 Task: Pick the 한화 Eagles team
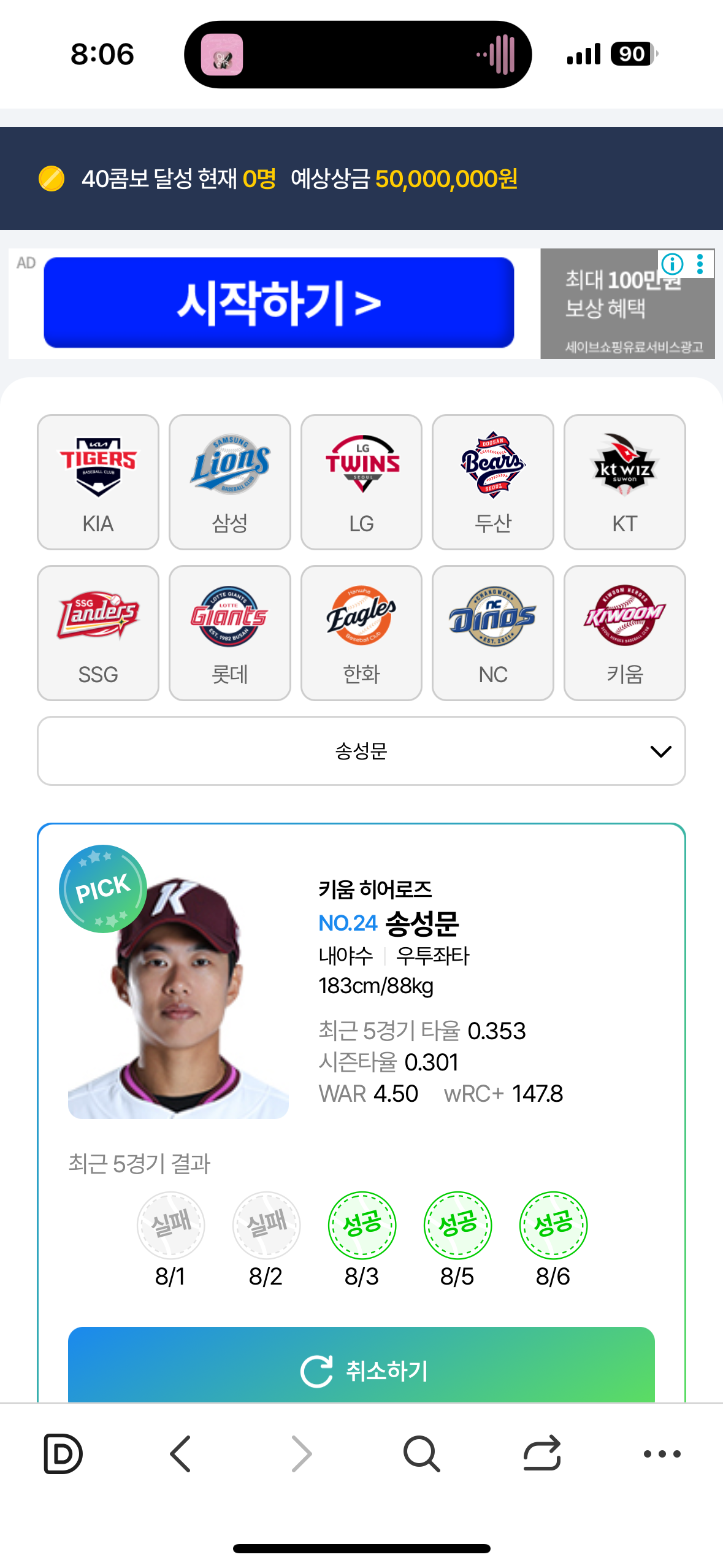point(361,632)
